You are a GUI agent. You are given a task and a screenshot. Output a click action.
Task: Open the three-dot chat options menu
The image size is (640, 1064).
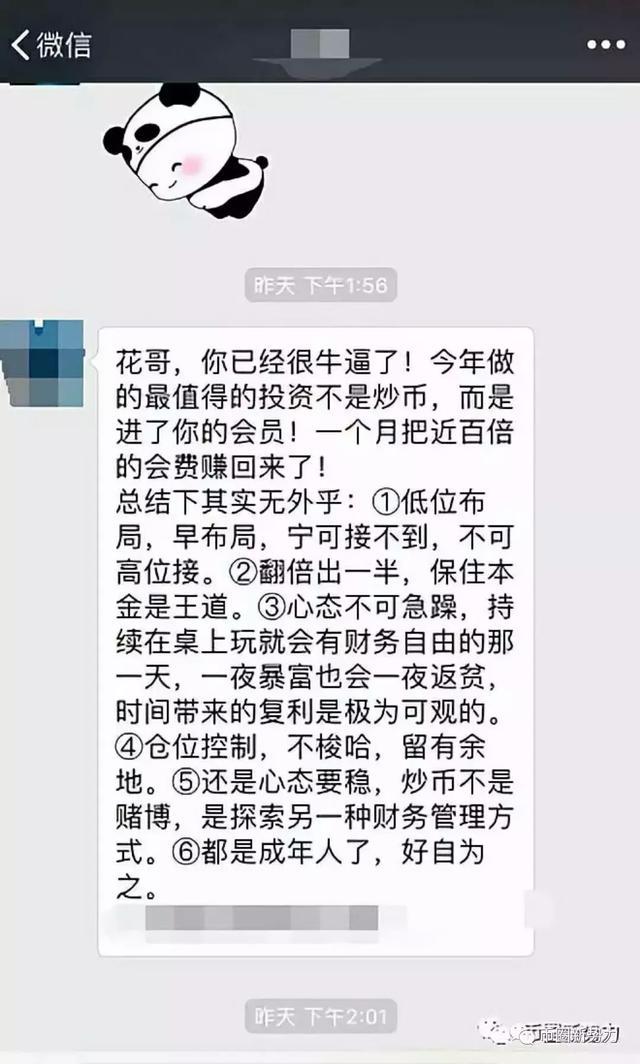605,45
